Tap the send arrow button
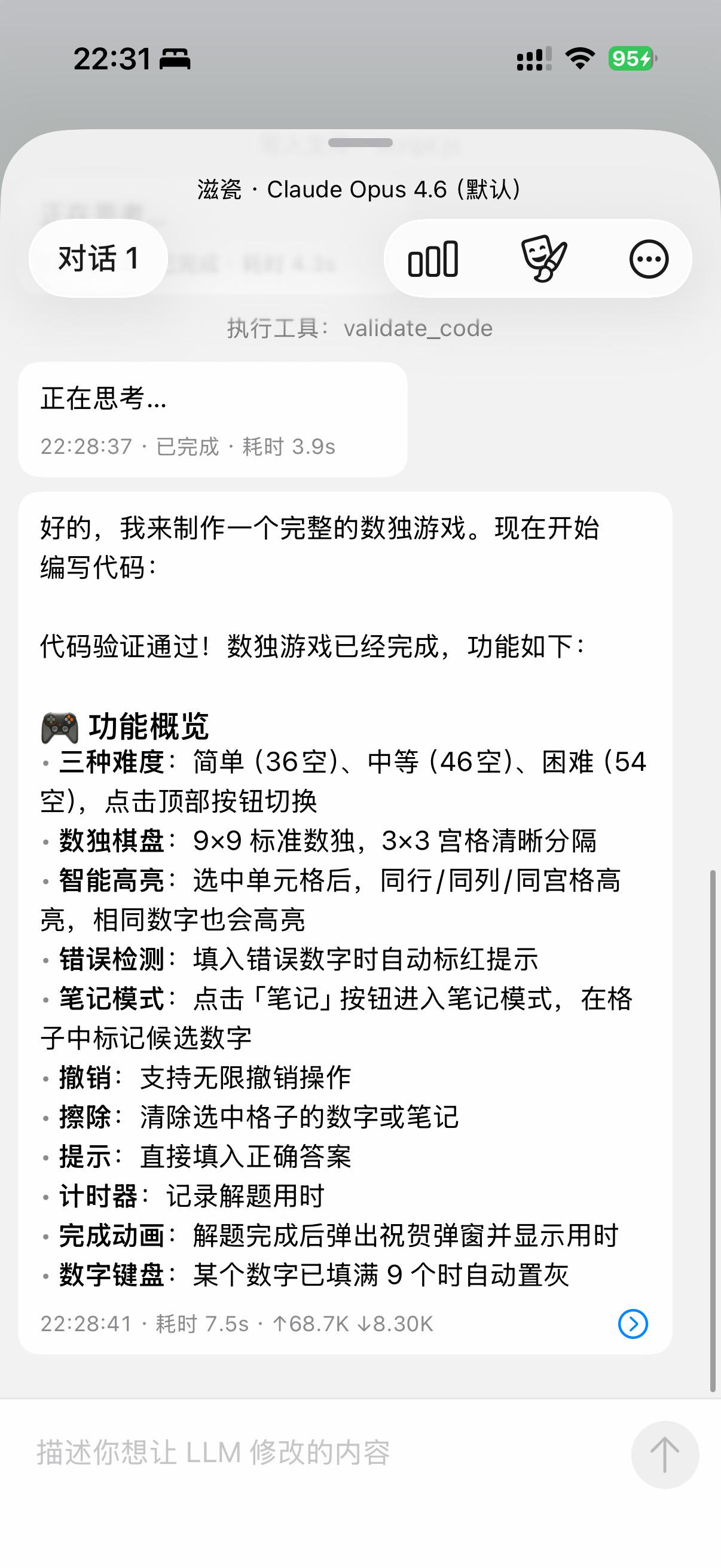The width and height of the screenshot is (721, 1568). point(664,1455)
